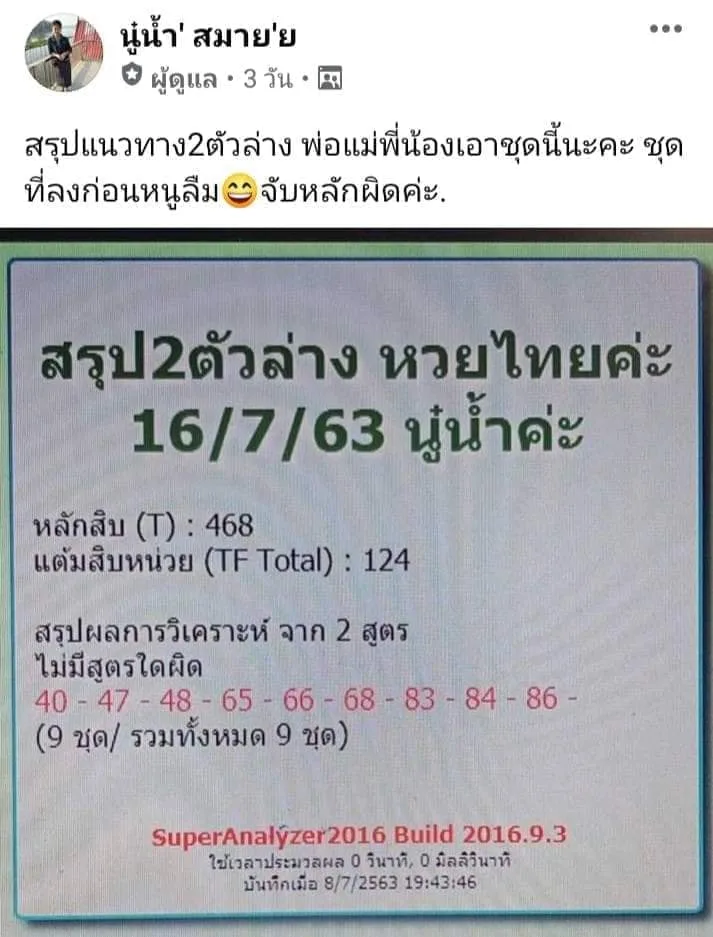
Task: View the post's 3 วัน timestamp details
Action: click(268, 78)
